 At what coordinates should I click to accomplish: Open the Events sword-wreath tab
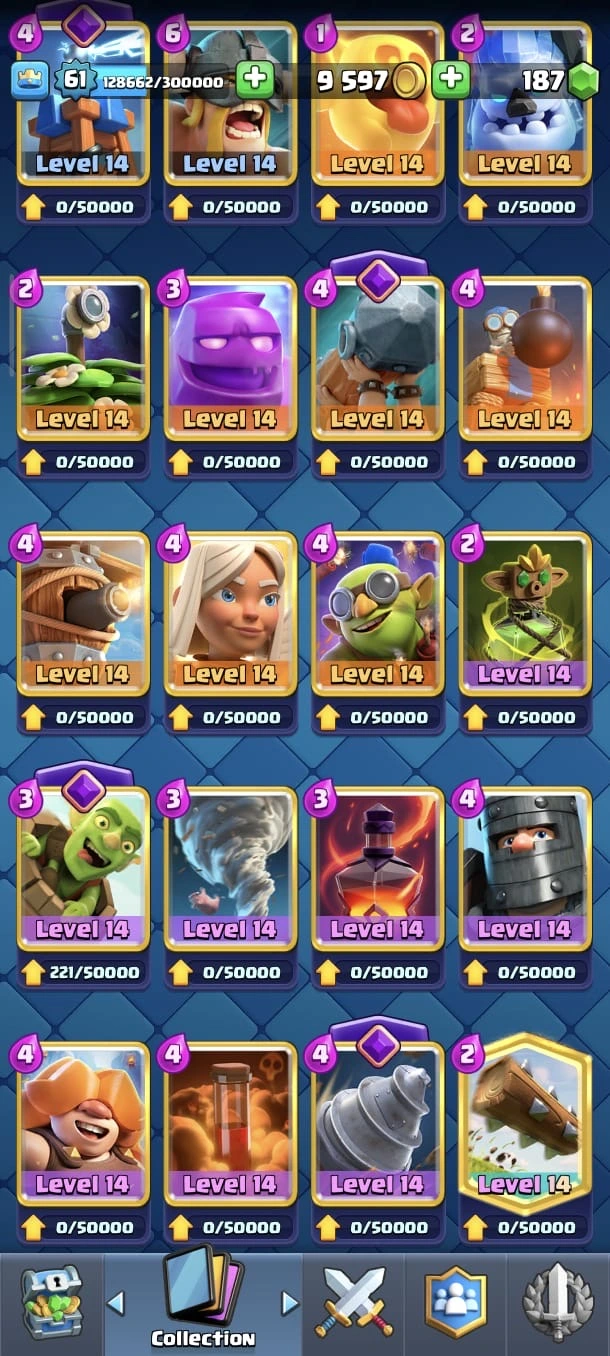(x=559, y=1302)
